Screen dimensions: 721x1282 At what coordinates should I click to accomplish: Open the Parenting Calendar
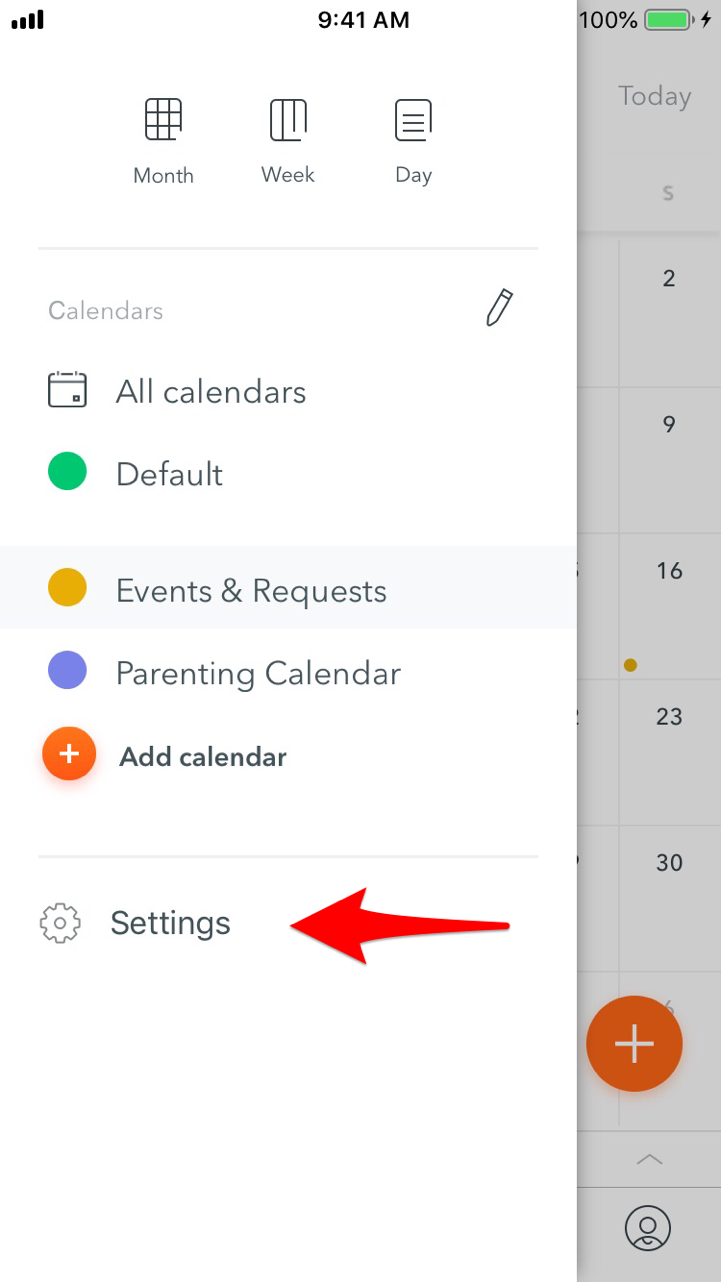click(x=288, y=672)
